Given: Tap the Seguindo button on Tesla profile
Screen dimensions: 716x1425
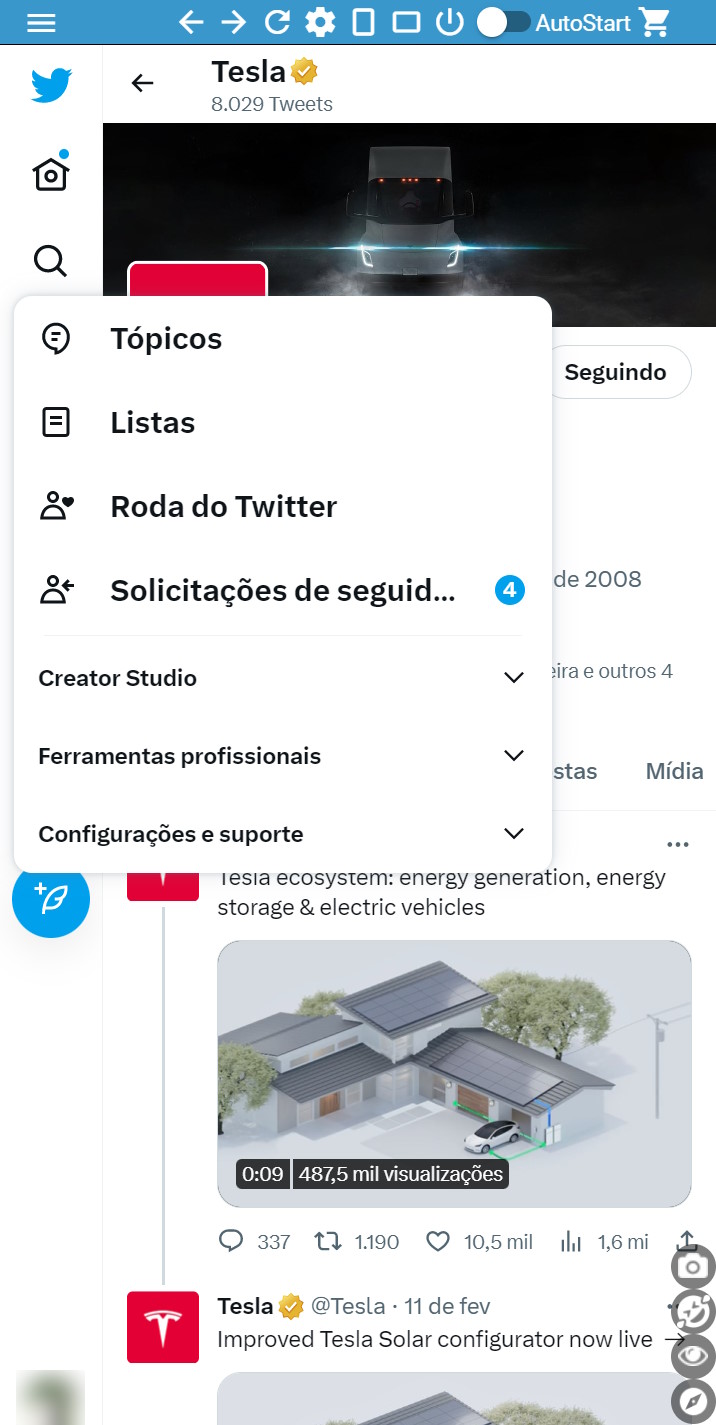Looking at the screenshot, I should (x=615, y=372).
